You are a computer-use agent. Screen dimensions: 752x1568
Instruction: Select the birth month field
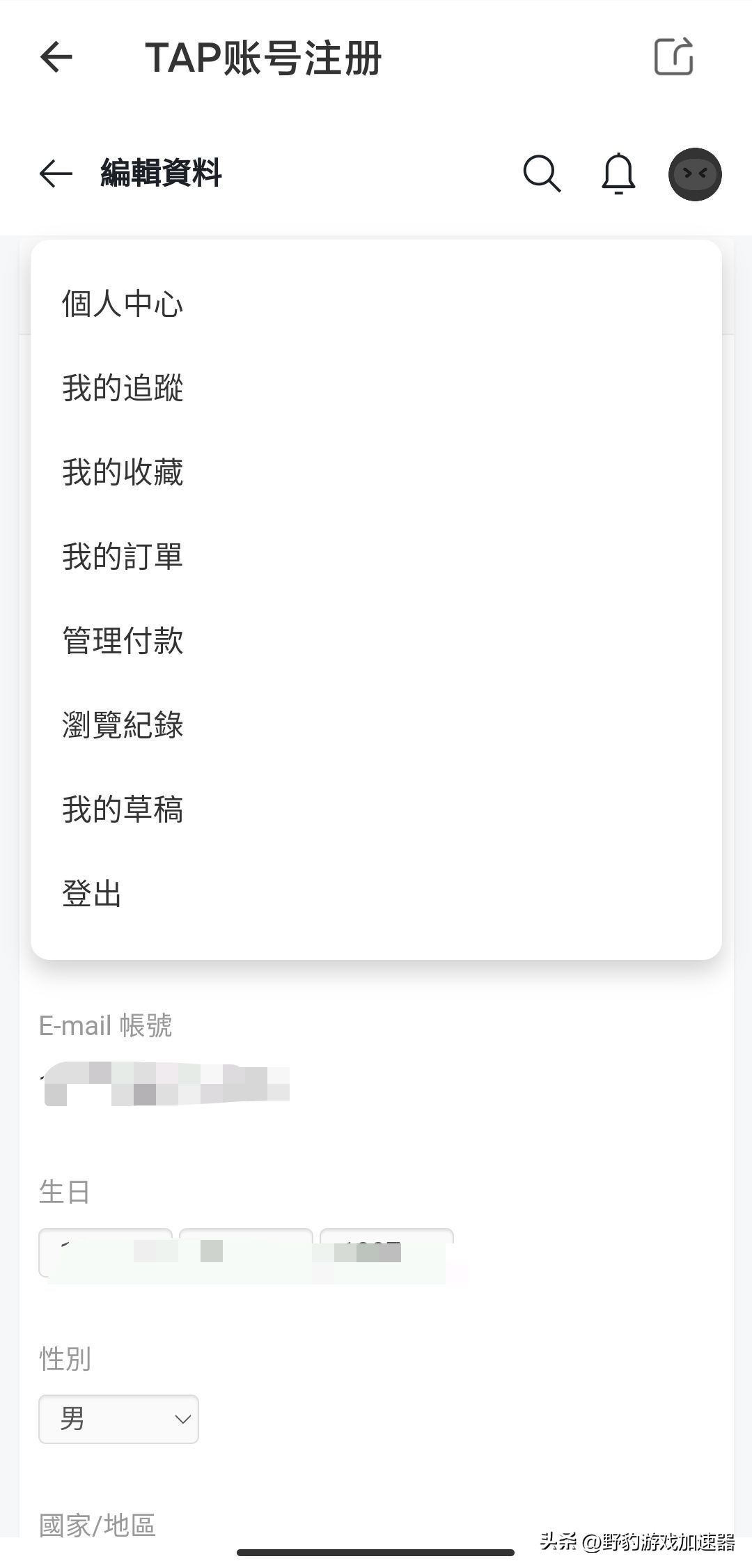(246, 1252)
